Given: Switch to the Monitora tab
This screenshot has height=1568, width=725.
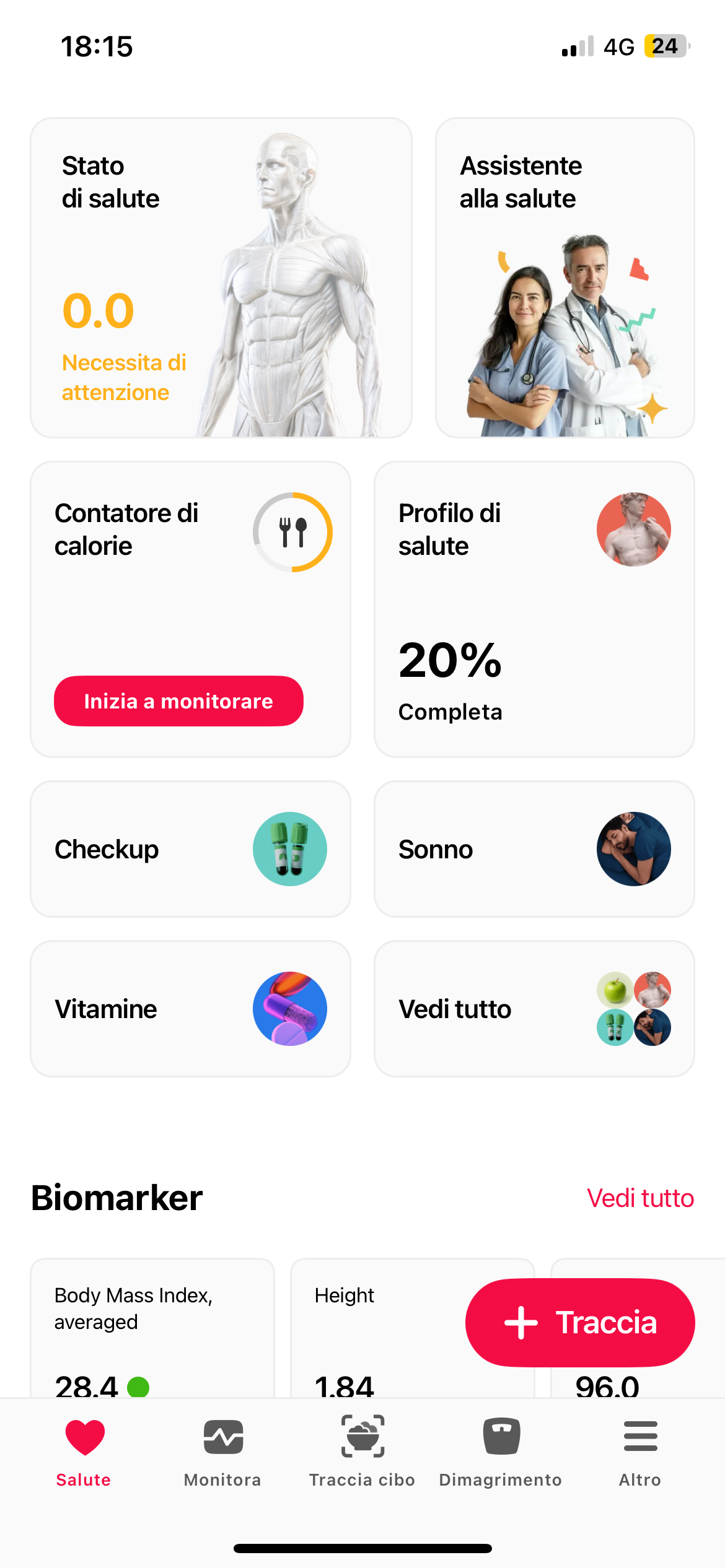Looking at the screenshot, I should (x=223, y=1451).
